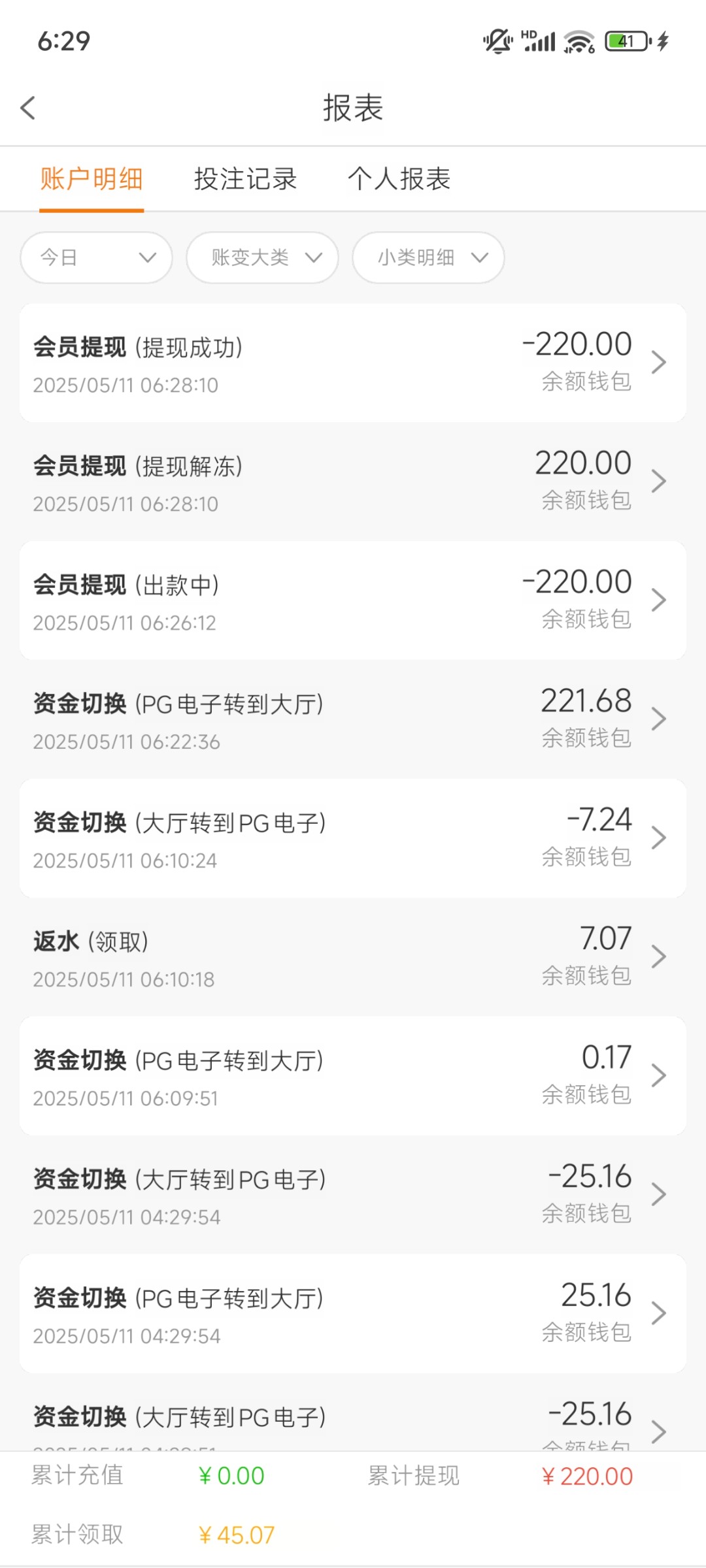Open the 会员提现 (提现成功) record
This screenshot has width=706, height=1568.
click(x=353, y=363)
